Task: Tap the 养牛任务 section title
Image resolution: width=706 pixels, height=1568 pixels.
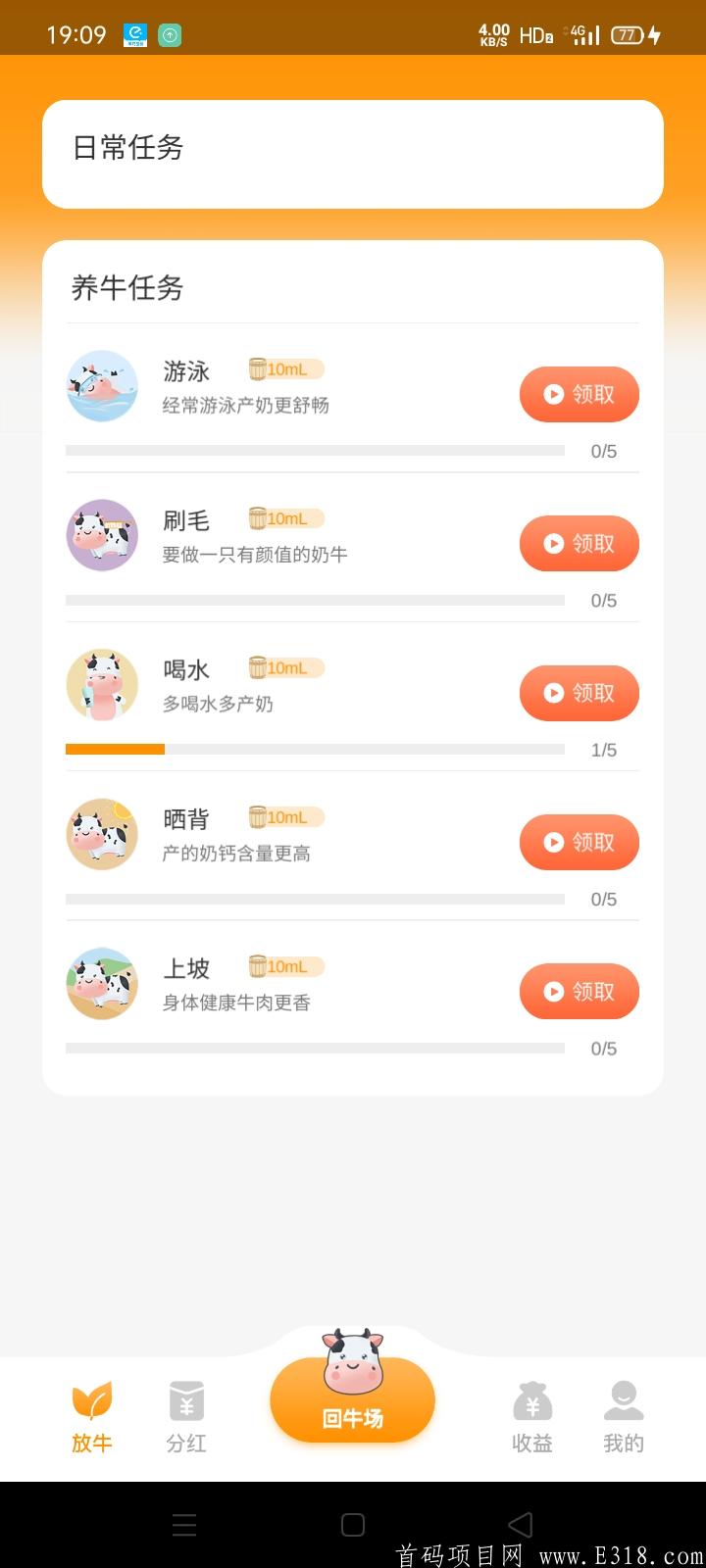Action: coord(125,289)
